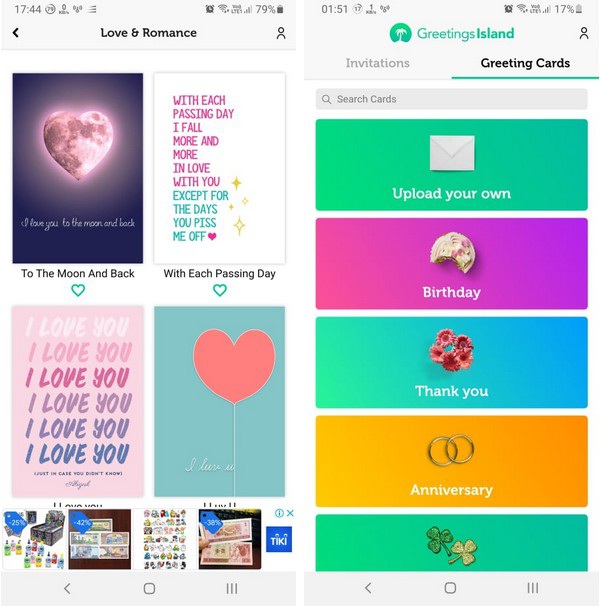This screenshot has width=600, height=606.
Task: Open the Birthday cards category
Action: pyautogui.click(x=451, y=263)
